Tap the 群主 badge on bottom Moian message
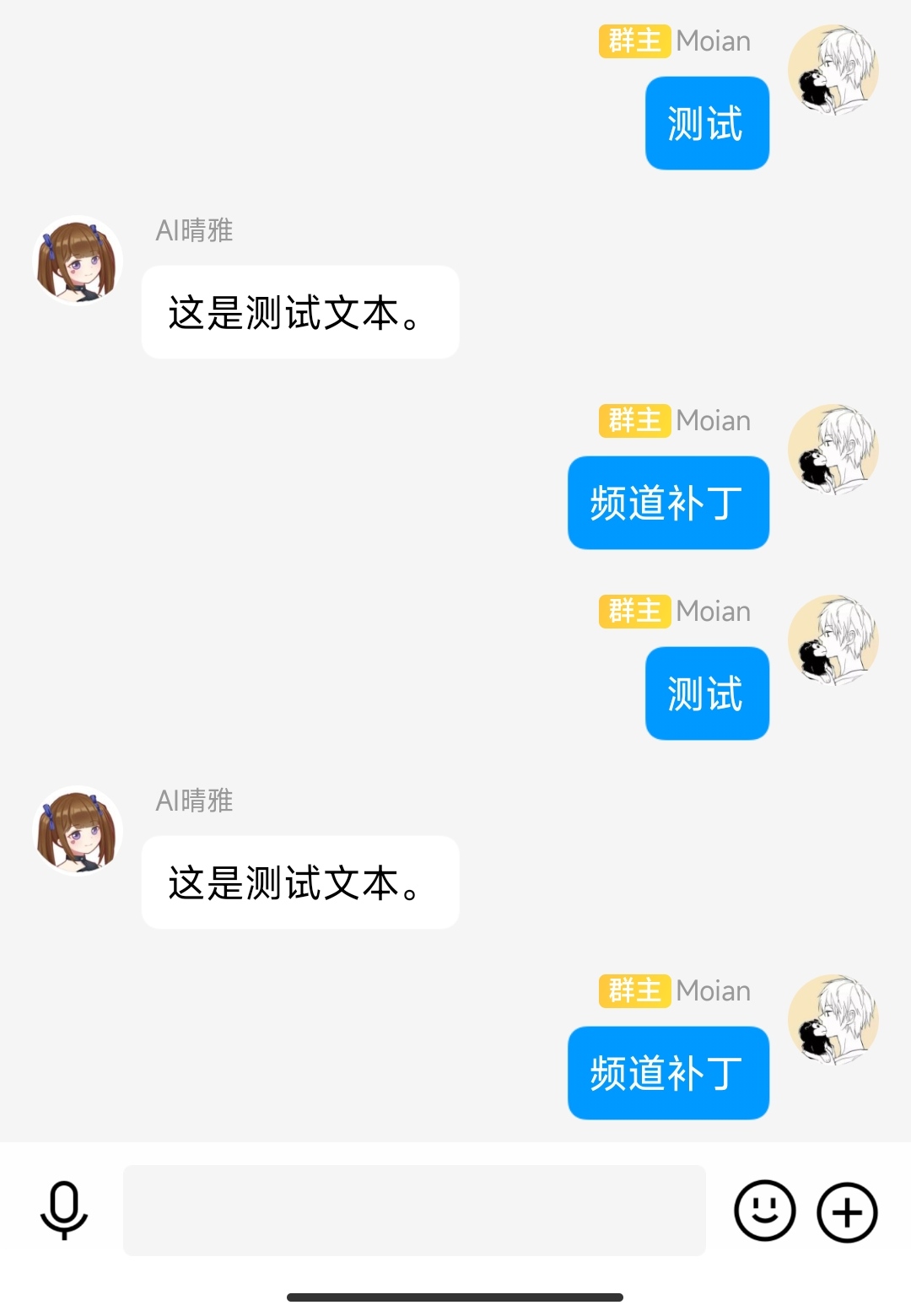 click(633, 990)
